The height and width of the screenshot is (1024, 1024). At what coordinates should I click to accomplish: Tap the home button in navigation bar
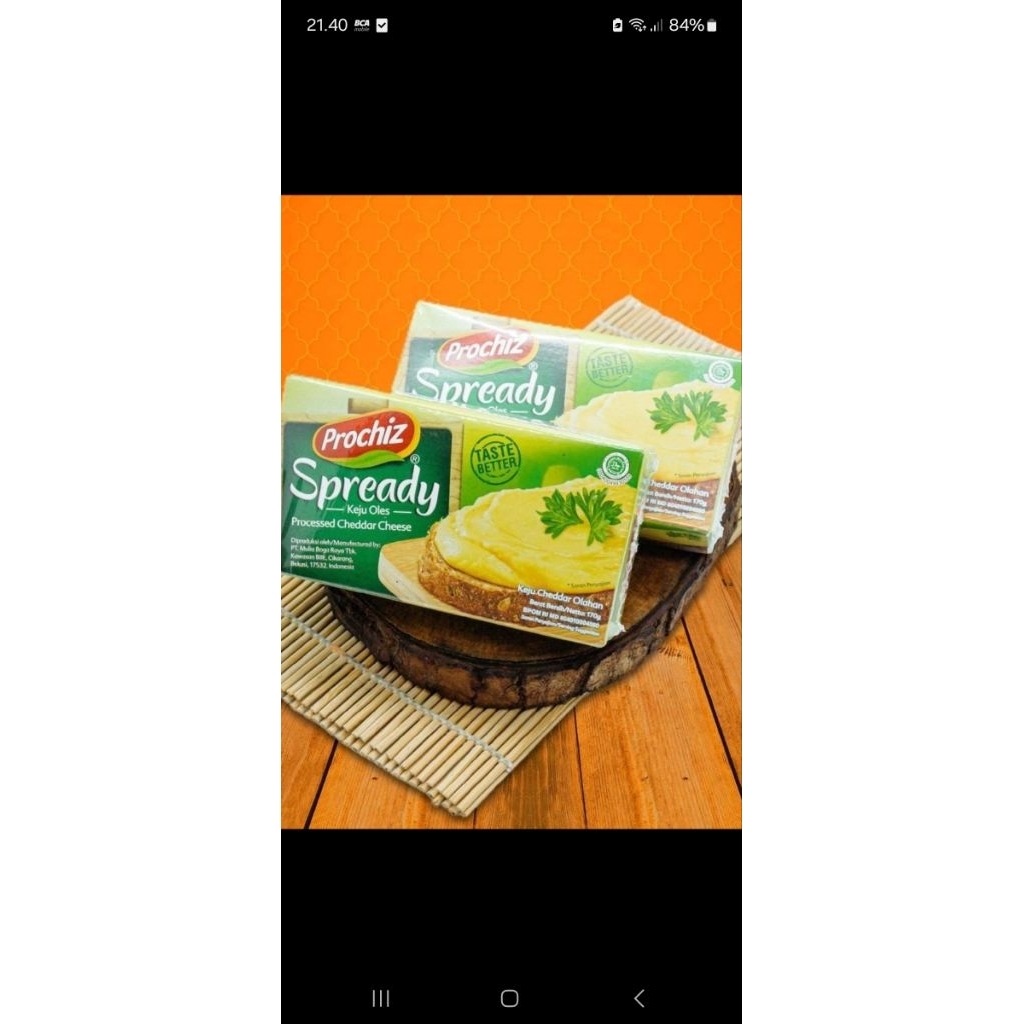(x=509, y=998)
